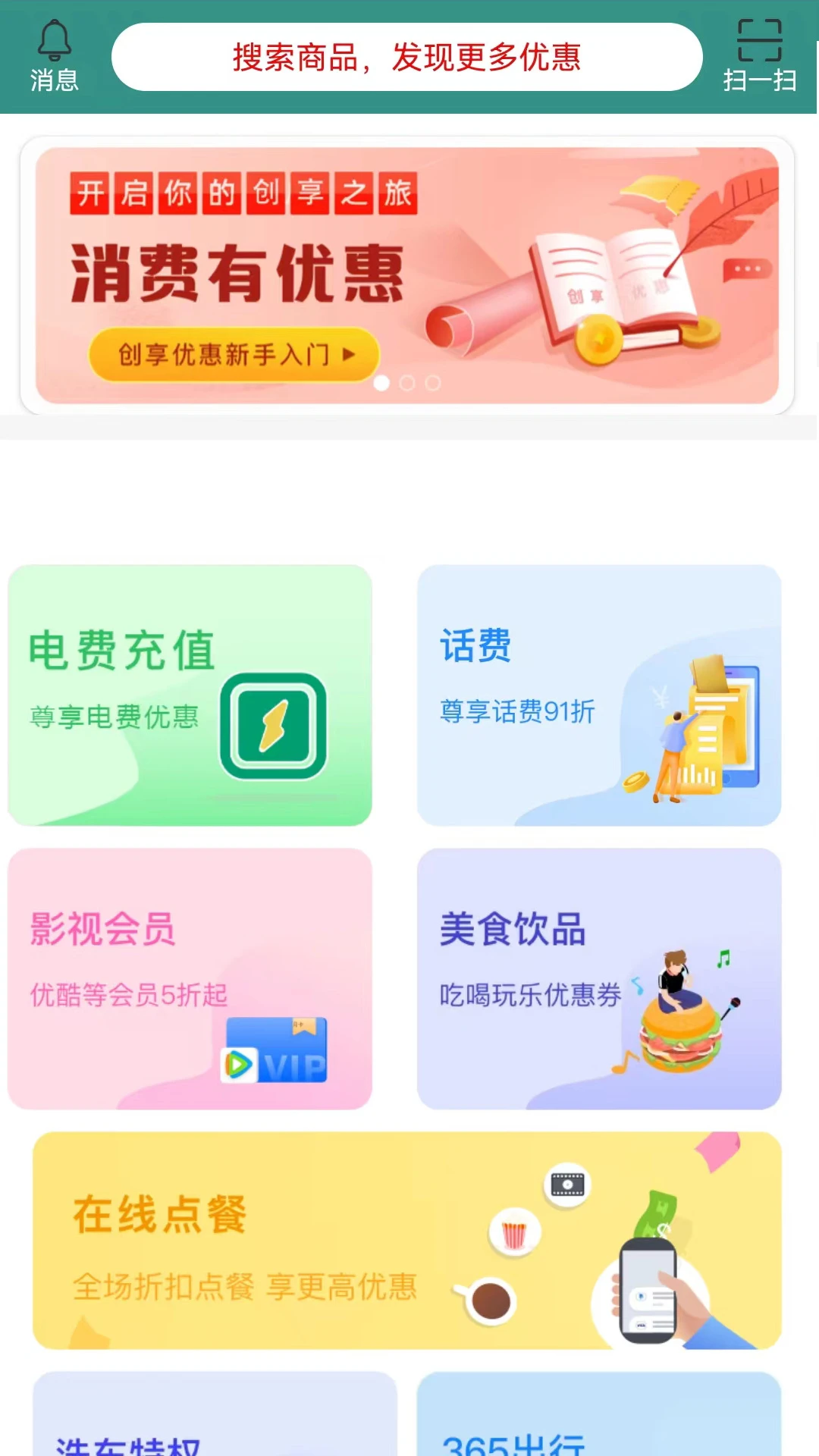Open the 消息 notification bell
This screenshot has width=819, height=1456.
(54, 53)
